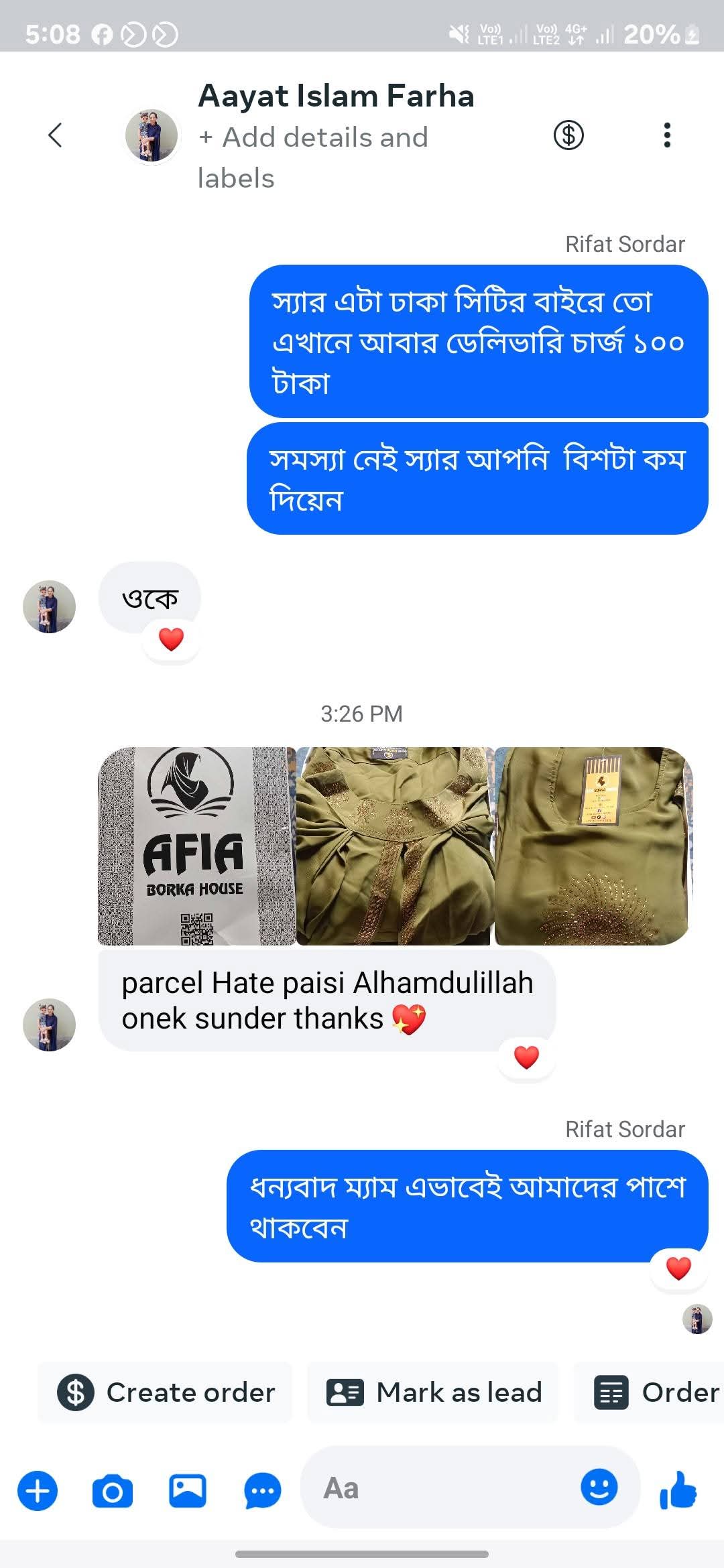Open the emoji picker
The height and width of the screenshot is (1568, 724).
[599, 1487]
